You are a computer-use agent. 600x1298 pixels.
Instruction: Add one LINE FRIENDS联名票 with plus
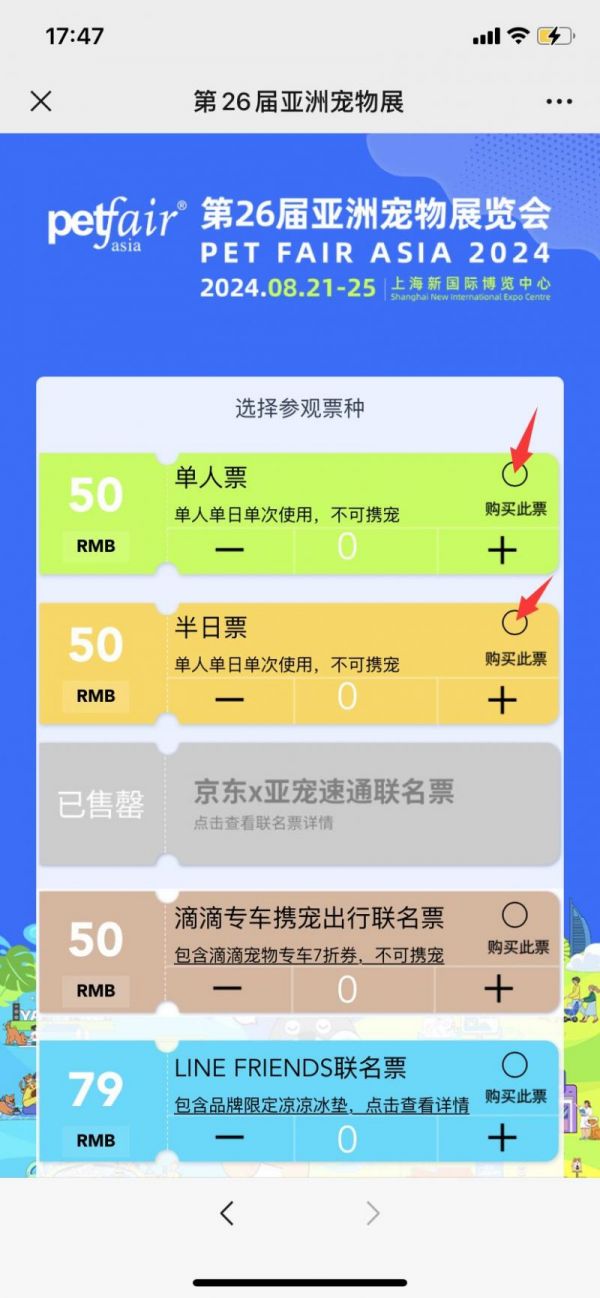[501, 1137]
